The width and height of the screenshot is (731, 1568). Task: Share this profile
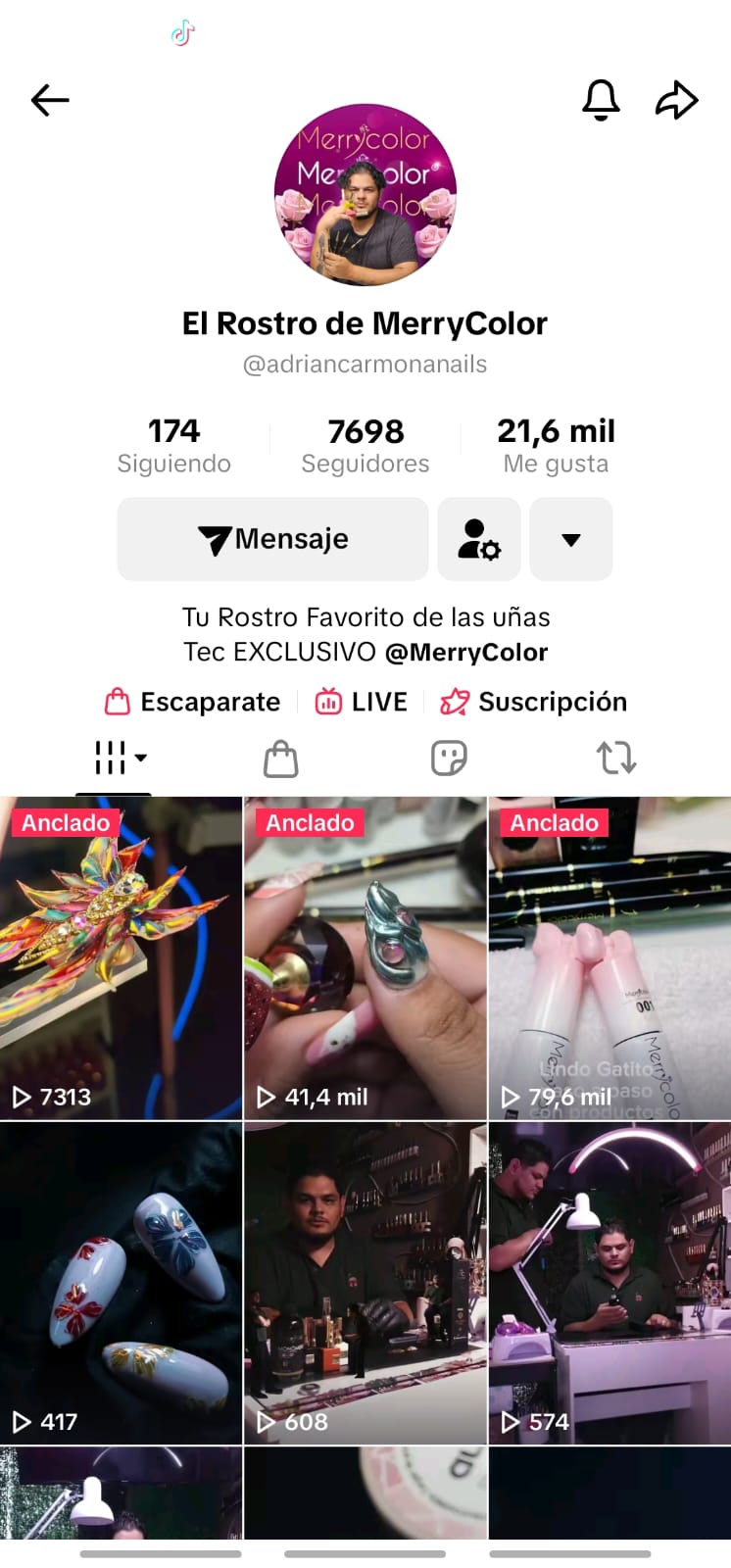[x=676, y=100]
